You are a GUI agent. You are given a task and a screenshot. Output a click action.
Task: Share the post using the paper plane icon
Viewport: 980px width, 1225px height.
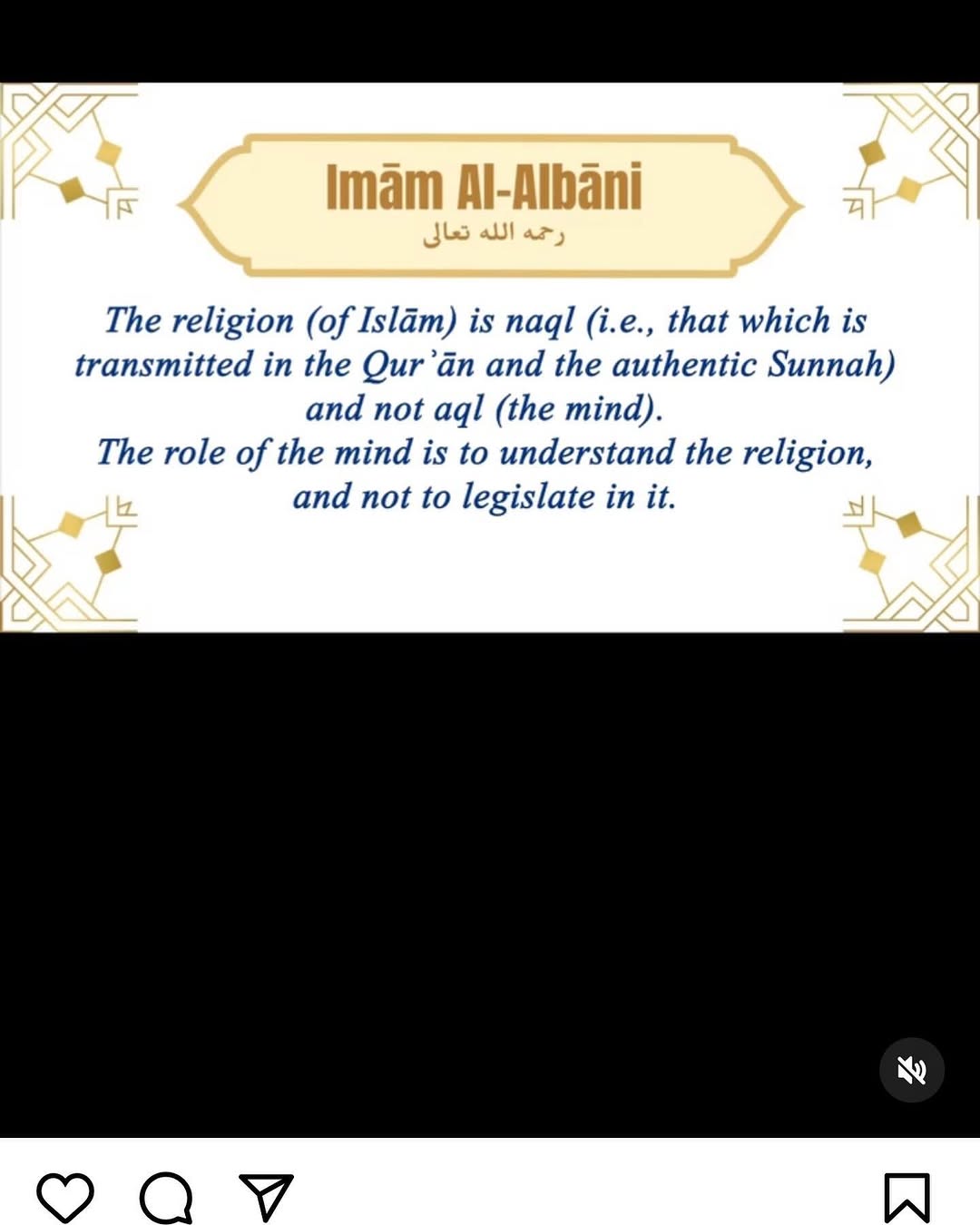click(x=266, y=1197)
